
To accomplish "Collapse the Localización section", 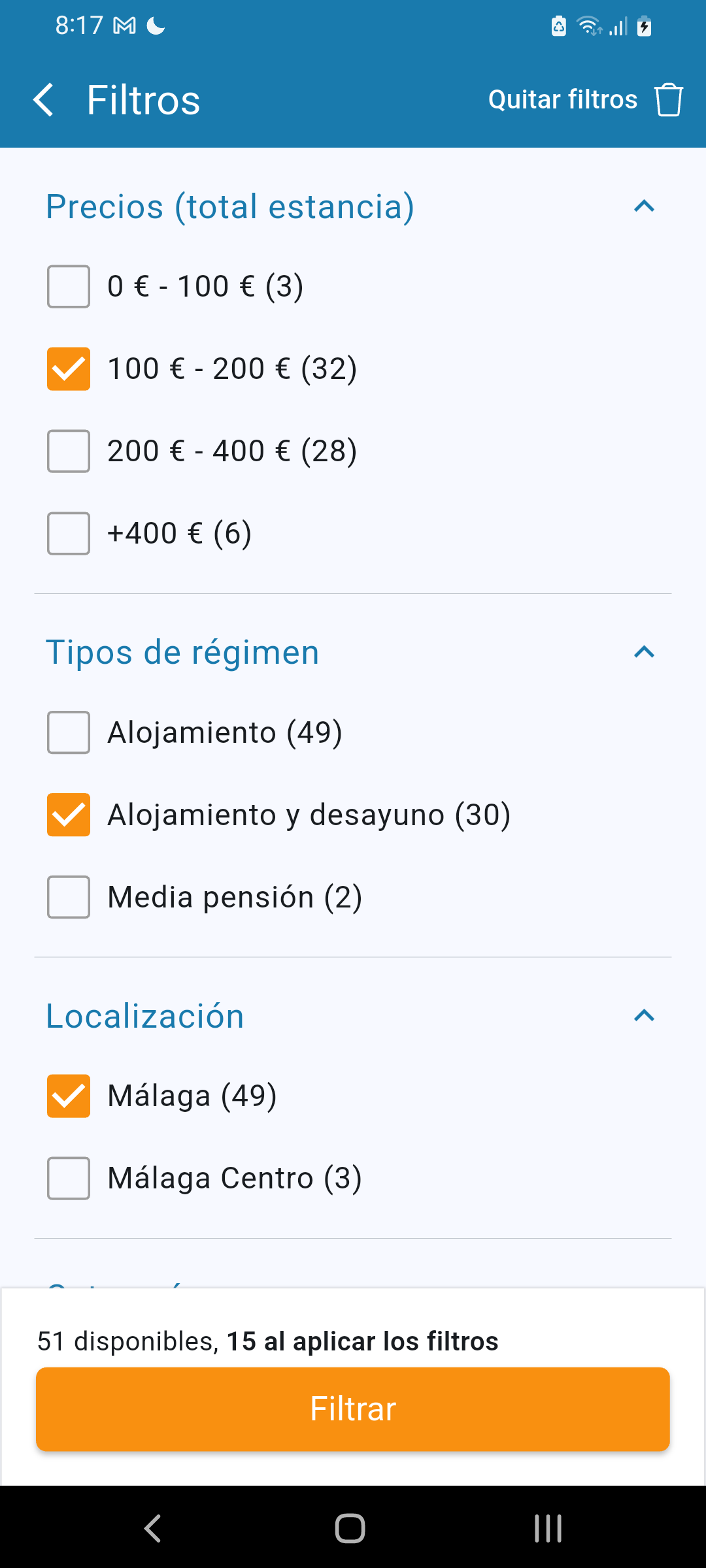I will (x=644, y=1015).
